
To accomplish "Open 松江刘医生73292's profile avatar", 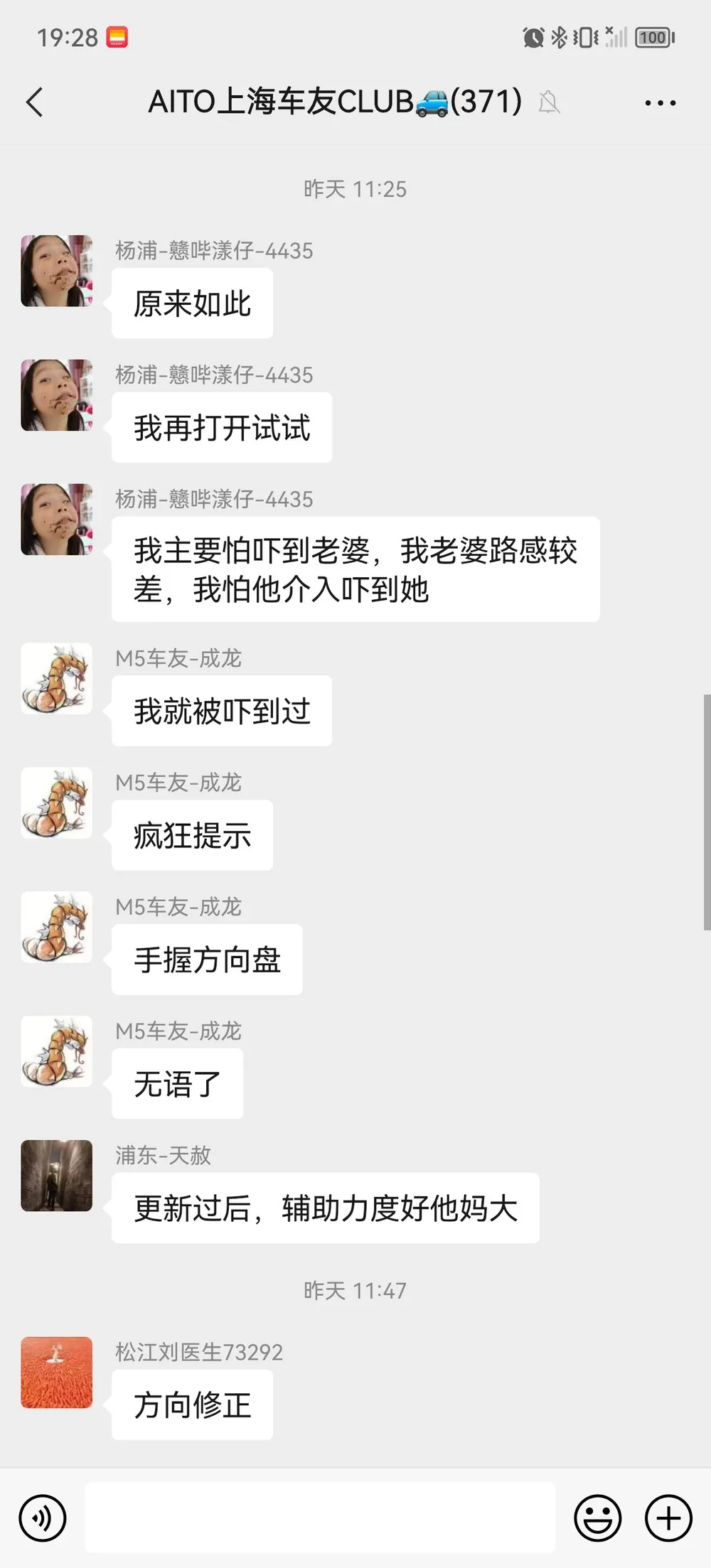I will pyautogui.click(x=57, y=1372).
